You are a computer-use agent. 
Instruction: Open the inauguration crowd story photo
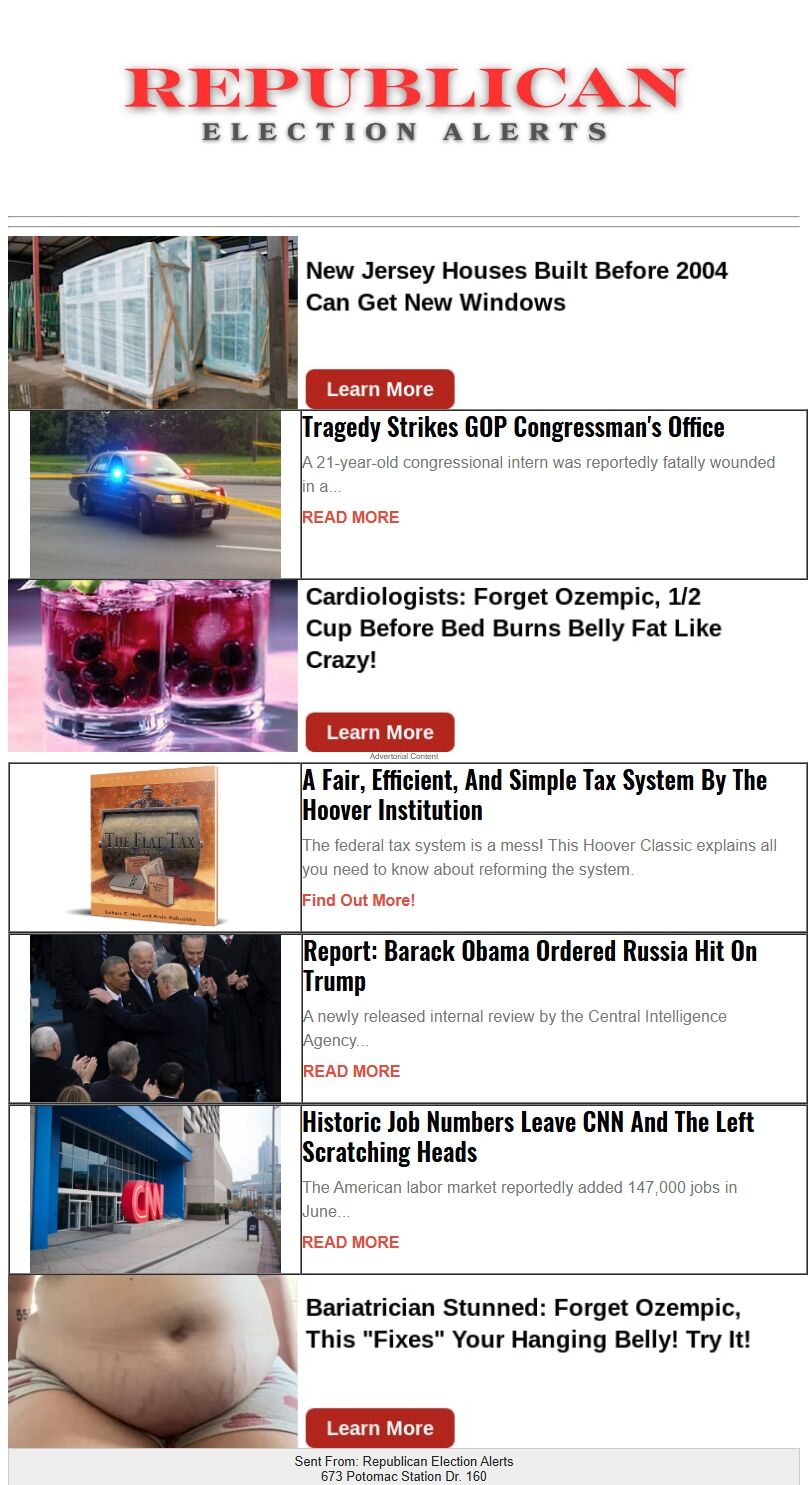155,1018
